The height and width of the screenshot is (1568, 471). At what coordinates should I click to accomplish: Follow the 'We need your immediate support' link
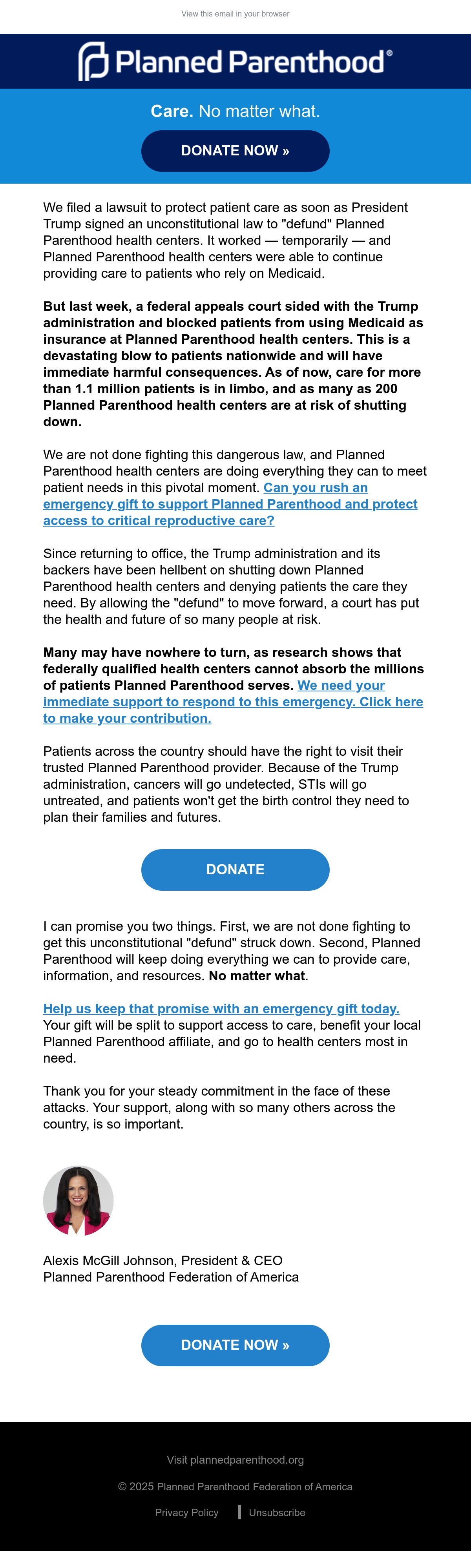[233, 702]
